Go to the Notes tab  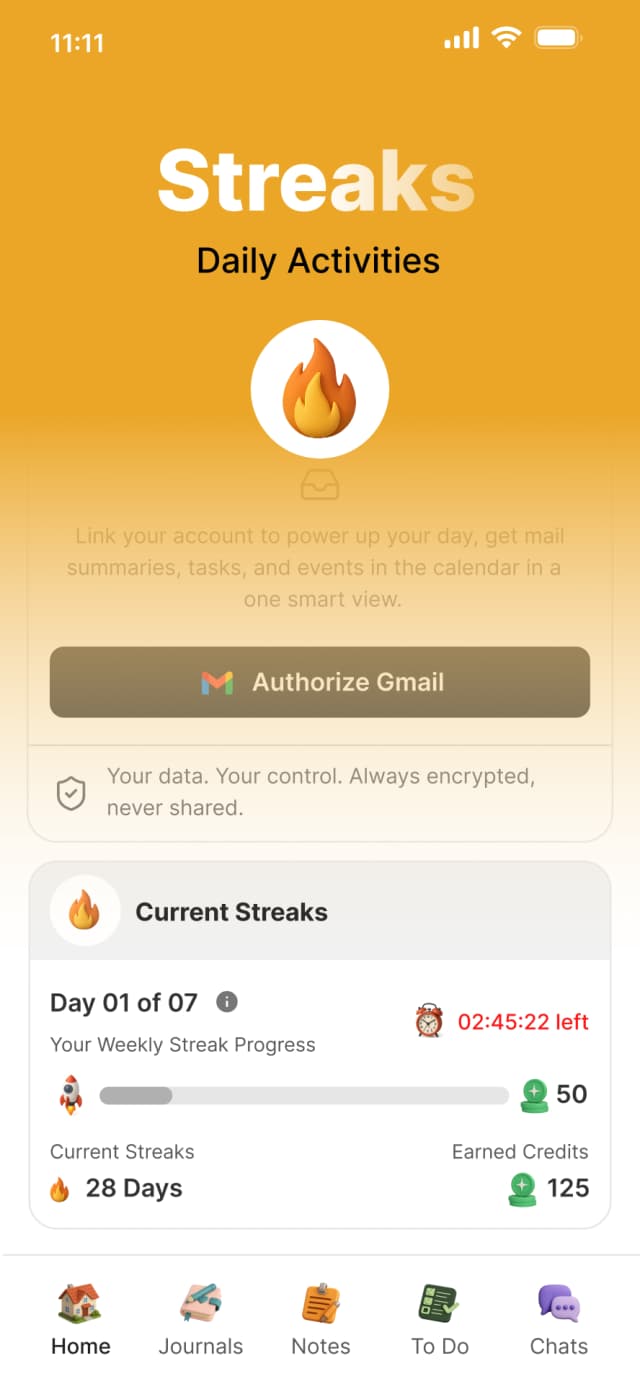point(320,1320)
